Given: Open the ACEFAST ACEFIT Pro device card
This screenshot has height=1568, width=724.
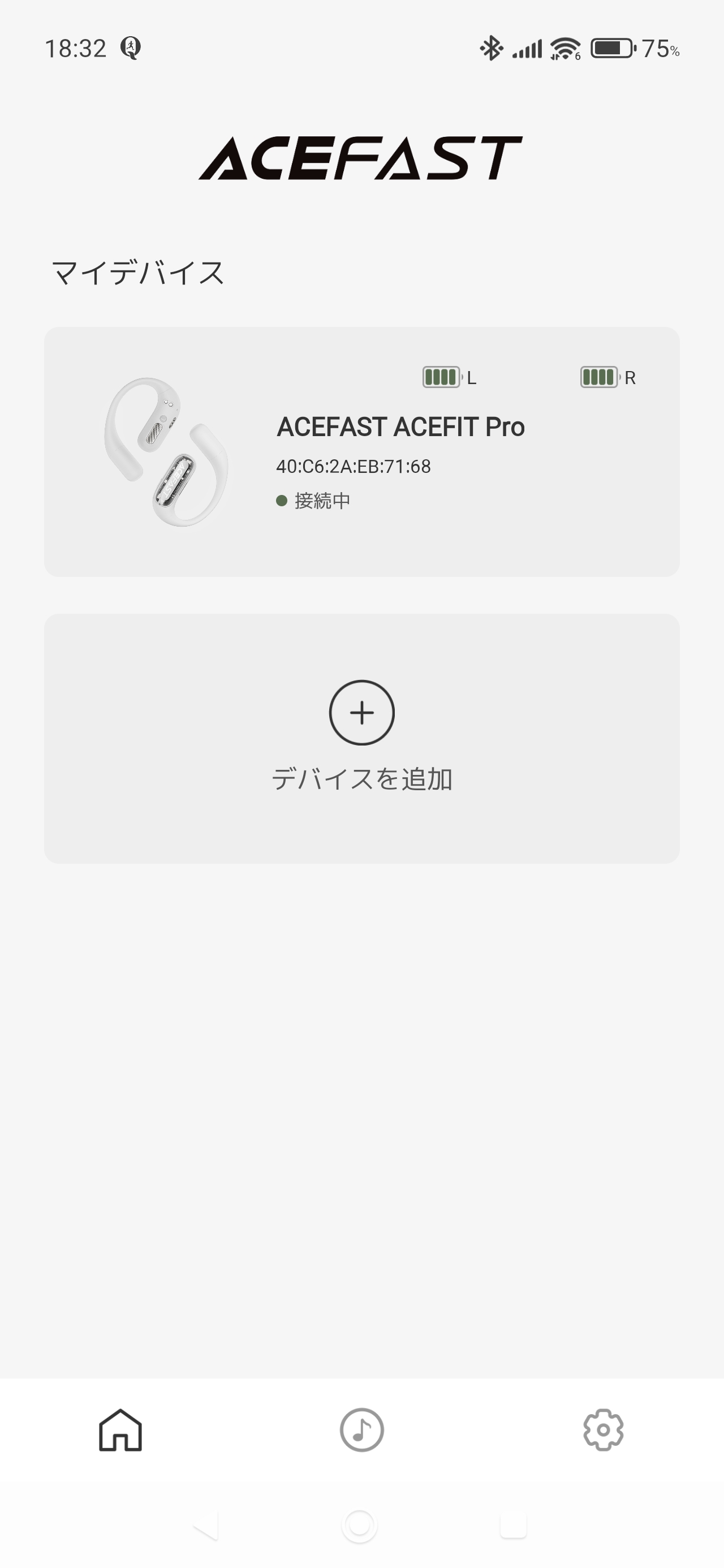Looking at the screenshot, I should tap(361, 451).
